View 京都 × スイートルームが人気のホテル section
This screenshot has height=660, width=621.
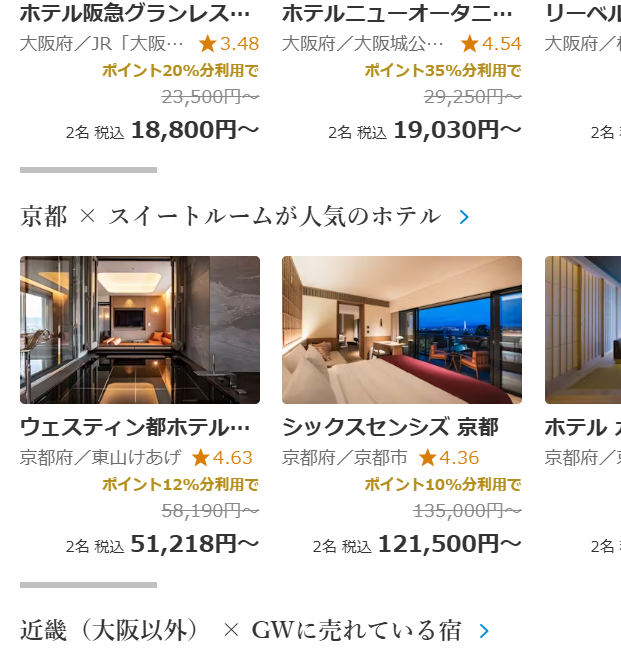244,216
